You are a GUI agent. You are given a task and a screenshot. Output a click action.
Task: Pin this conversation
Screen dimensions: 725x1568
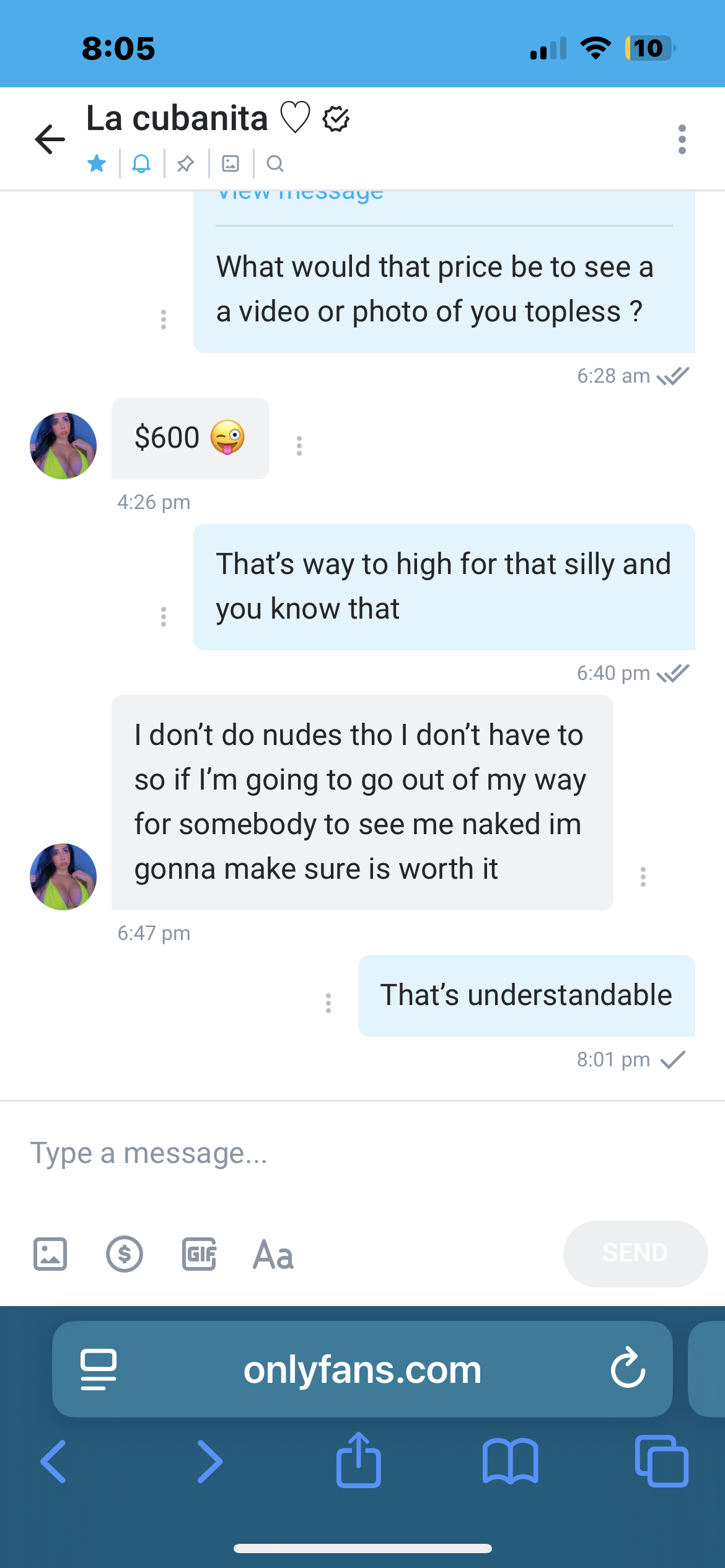185,163
